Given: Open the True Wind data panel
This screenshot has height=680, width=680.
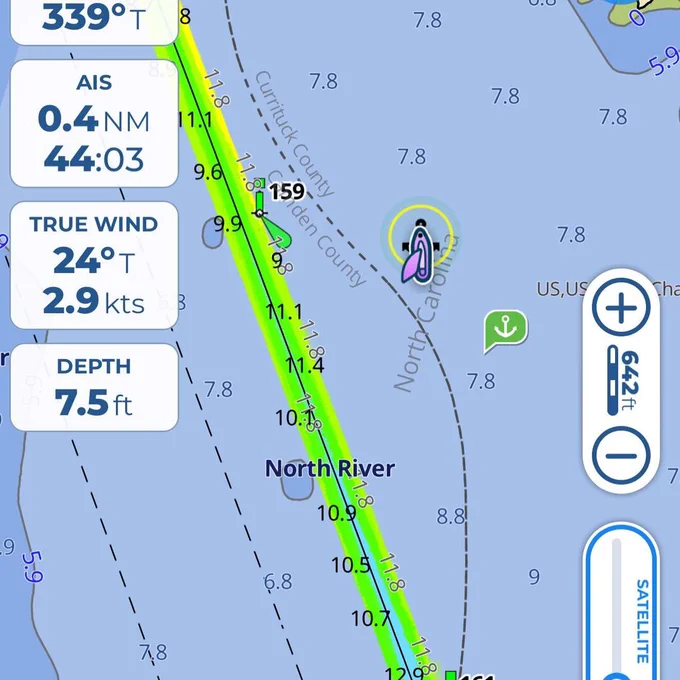Looking at the screenshot, I should (94, 265).
